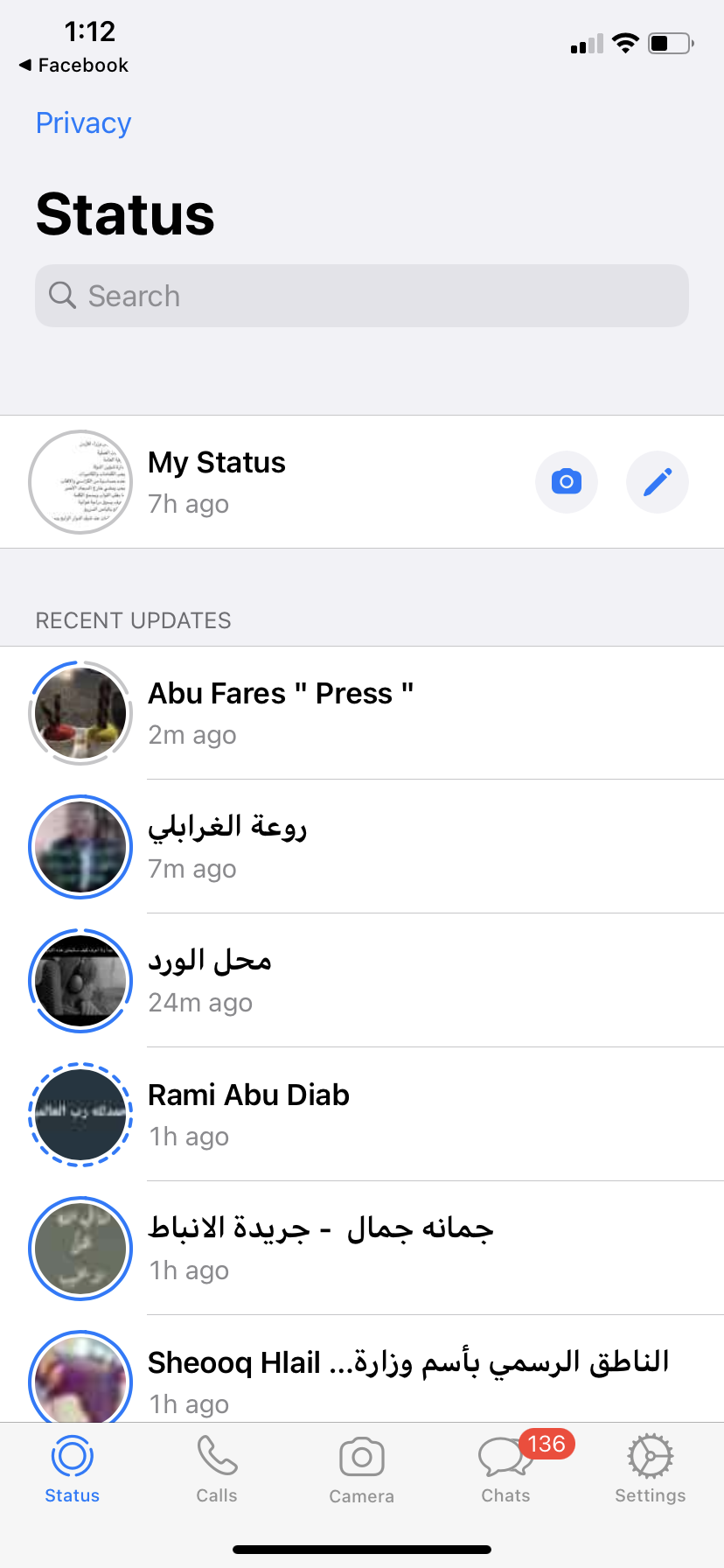View روعة الغرابلي status update
This screenshot has height=1568, width=724.
tap(362, 847)
